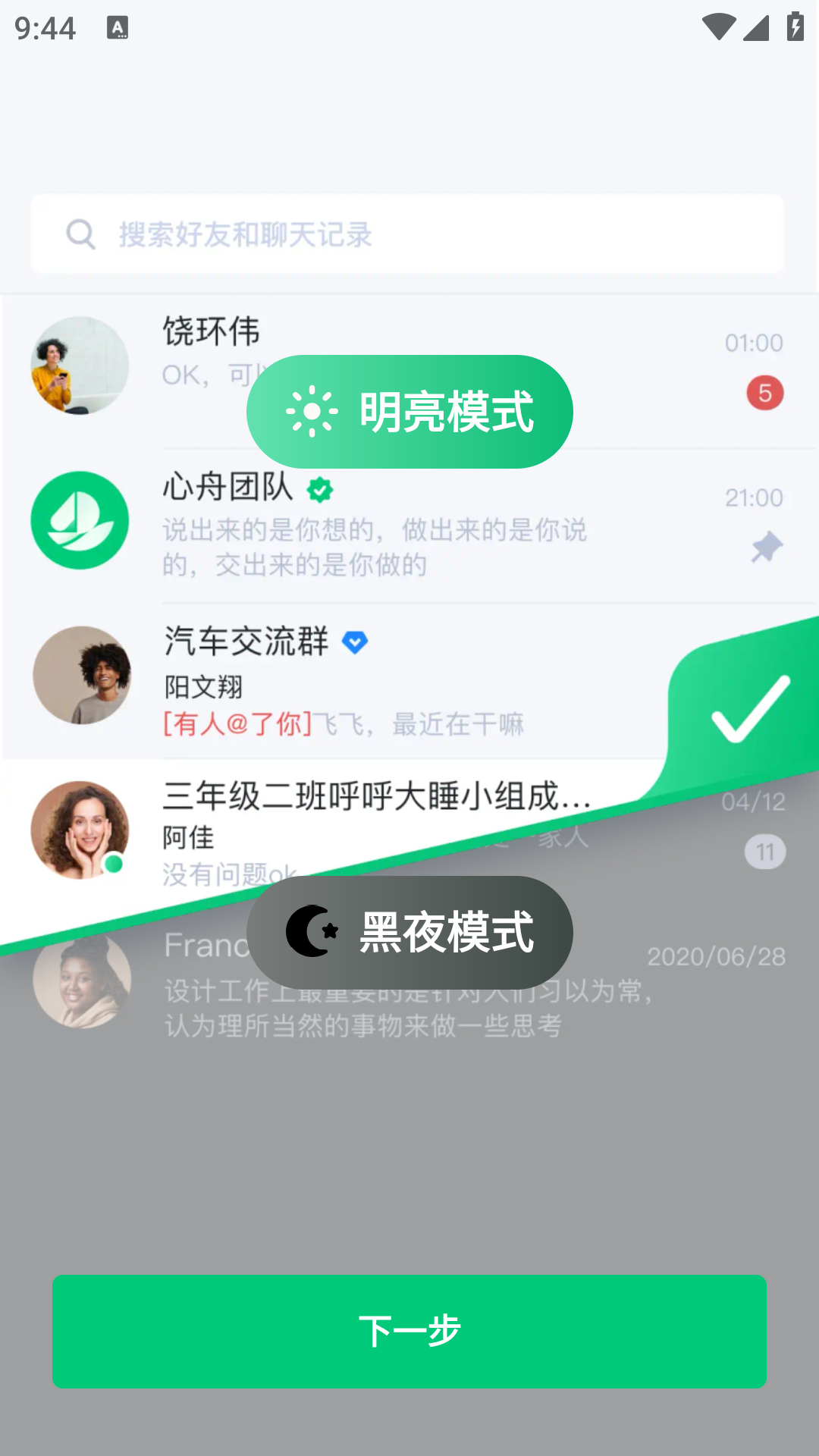Choose 黑夜模式 dark theme

tap(409, 932)
